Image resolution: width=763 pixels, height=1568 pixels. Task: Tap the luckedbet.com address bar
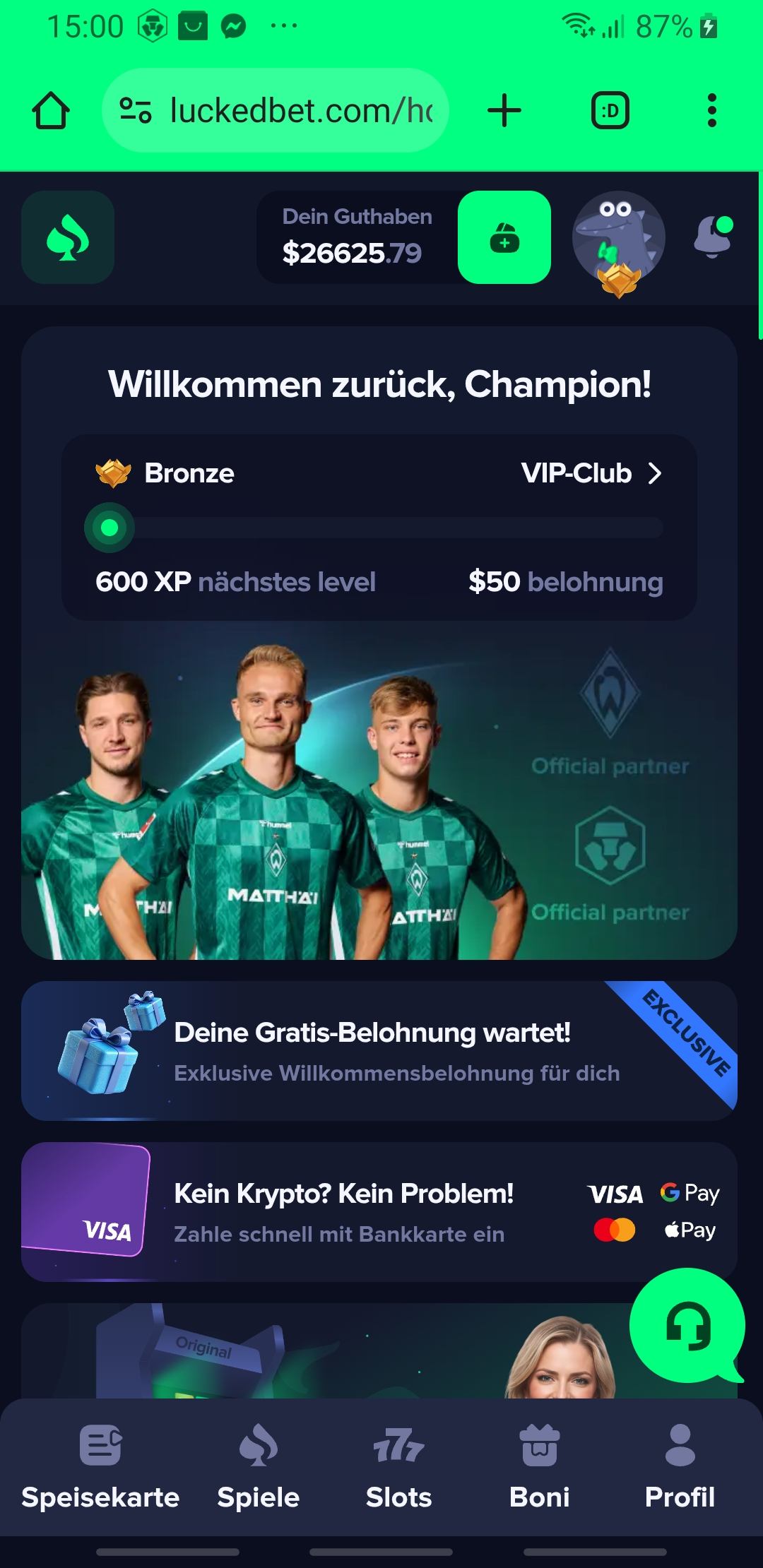tap(276, 111)
